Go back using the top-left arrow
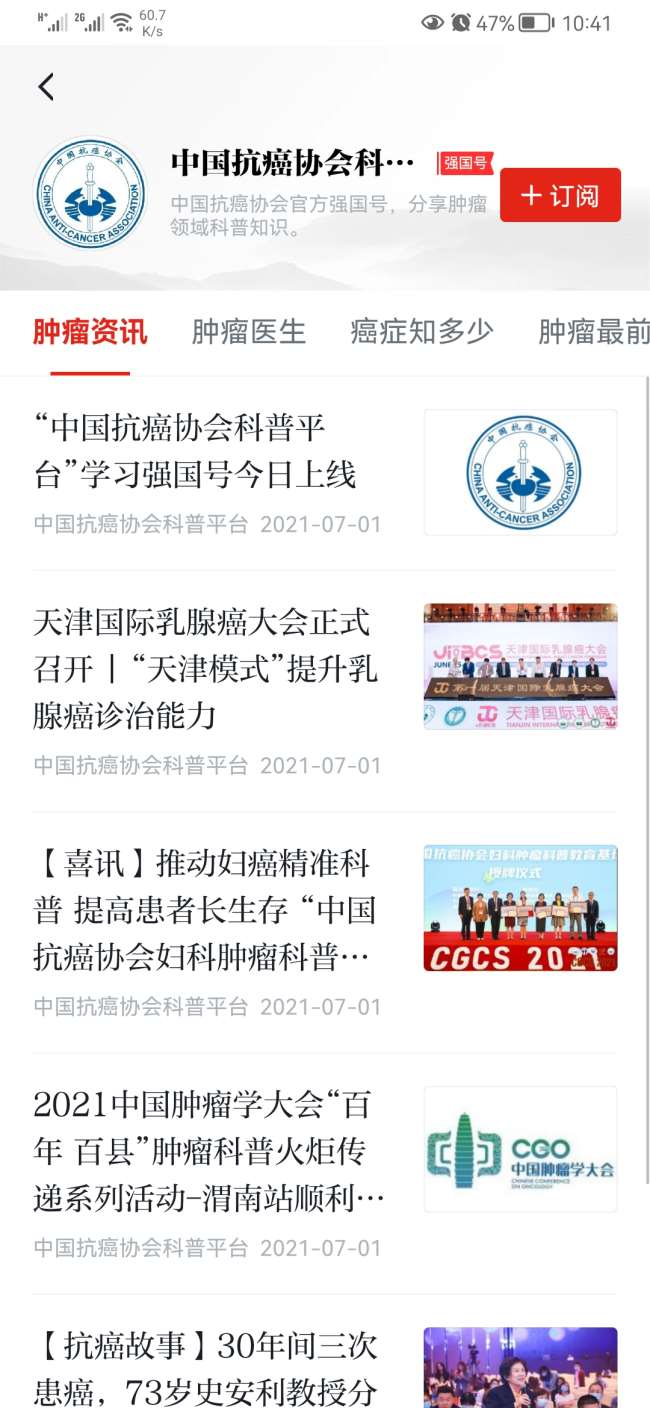Viewport: 650px width, 1408px height. pos(46,87)
